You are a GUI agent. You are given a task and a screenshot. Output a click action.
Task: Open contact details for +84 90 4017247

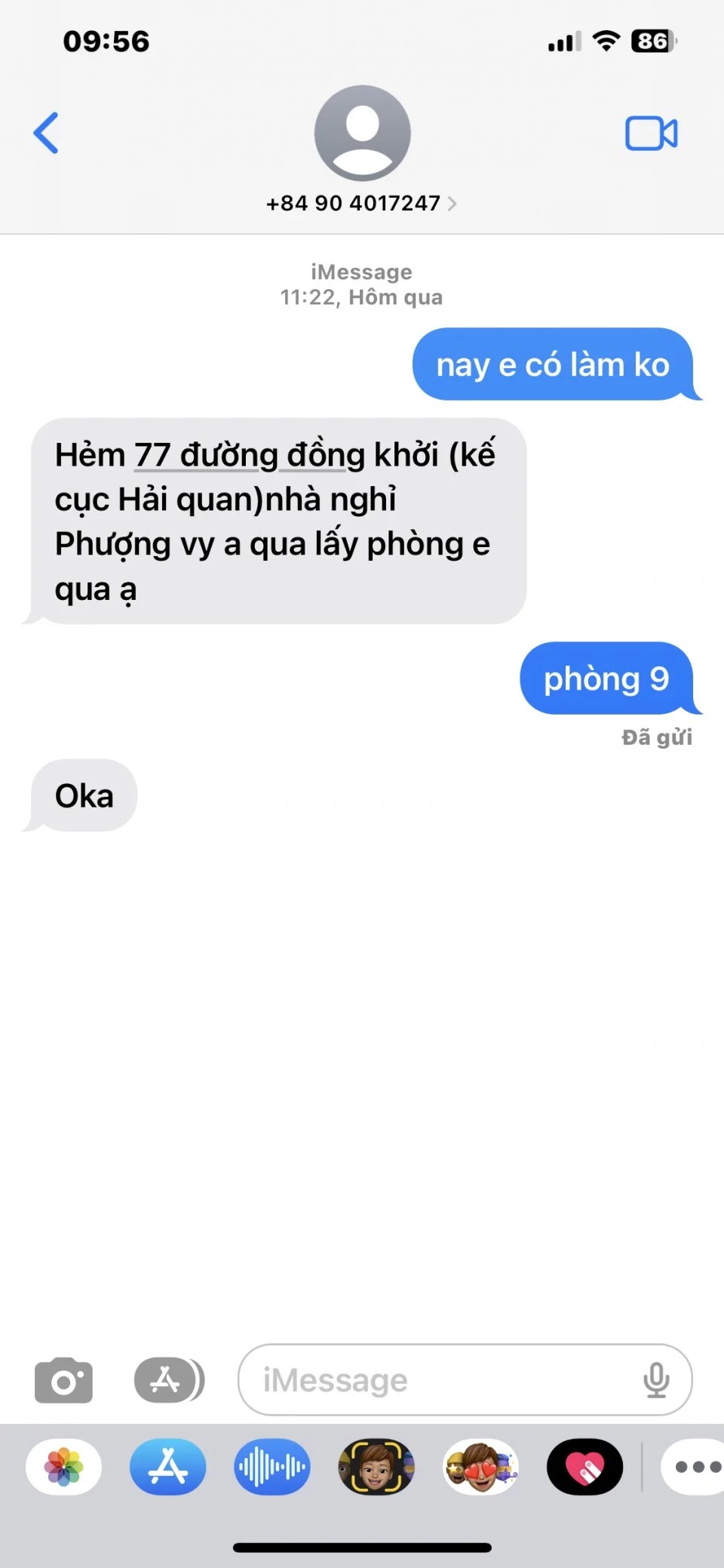(x=360, y=203)
